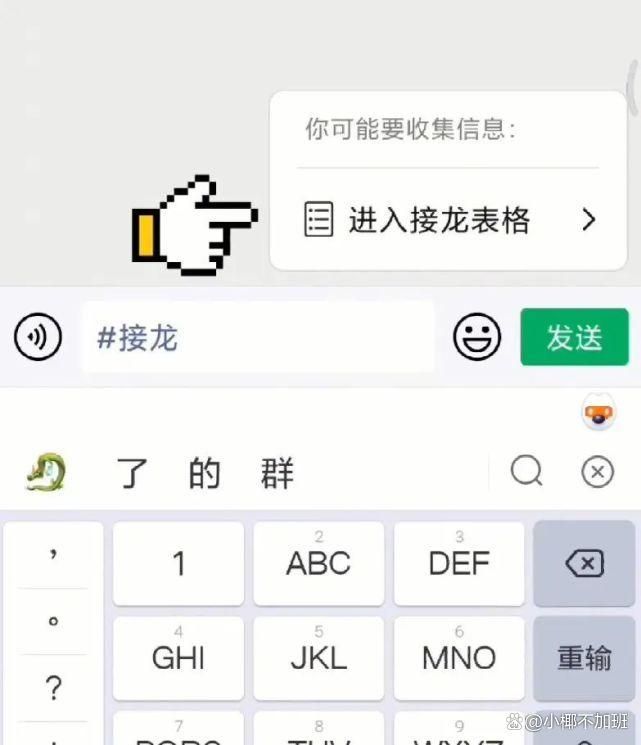
Task: Insert a question mark from side column
Action: pyautogui.click(x=53, y=689)
